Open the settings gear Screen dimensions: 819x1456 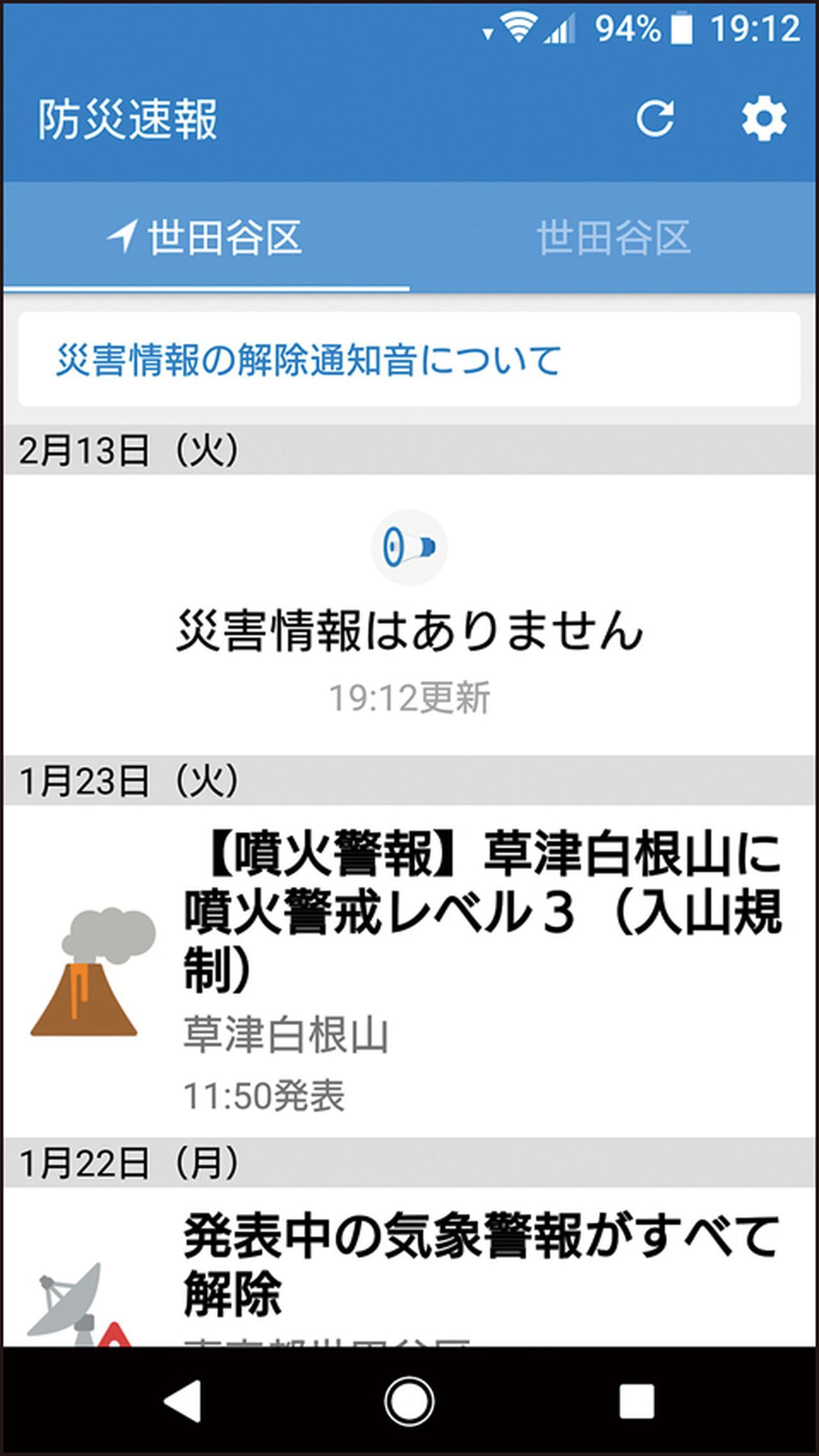tap(764, 119)
